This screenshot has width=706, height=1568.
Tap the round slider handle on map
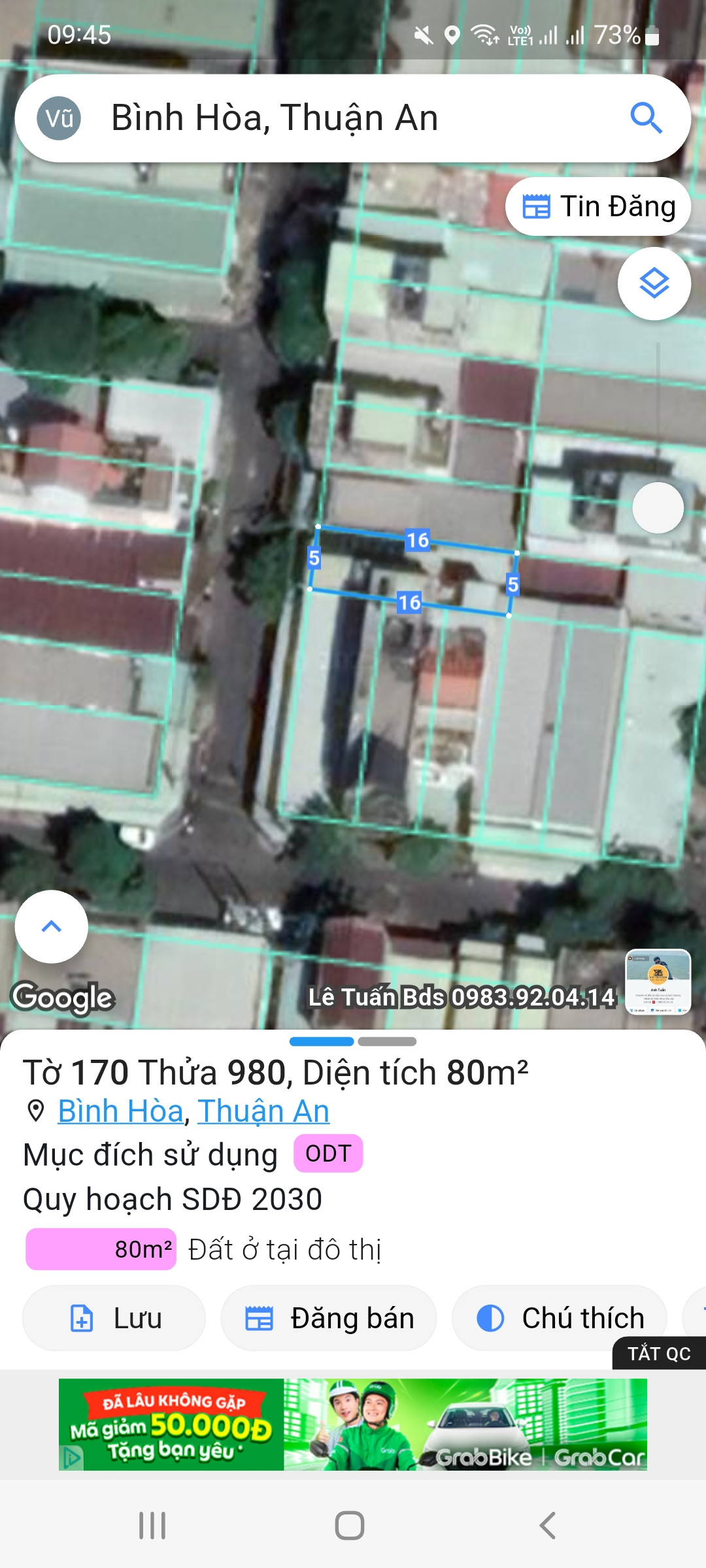(x=658, y=508)
